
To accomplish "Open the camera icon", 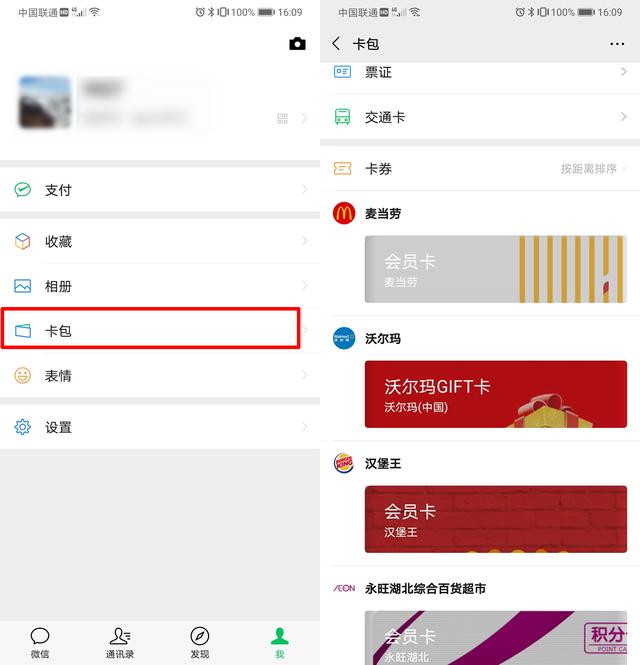I will 297,44.
